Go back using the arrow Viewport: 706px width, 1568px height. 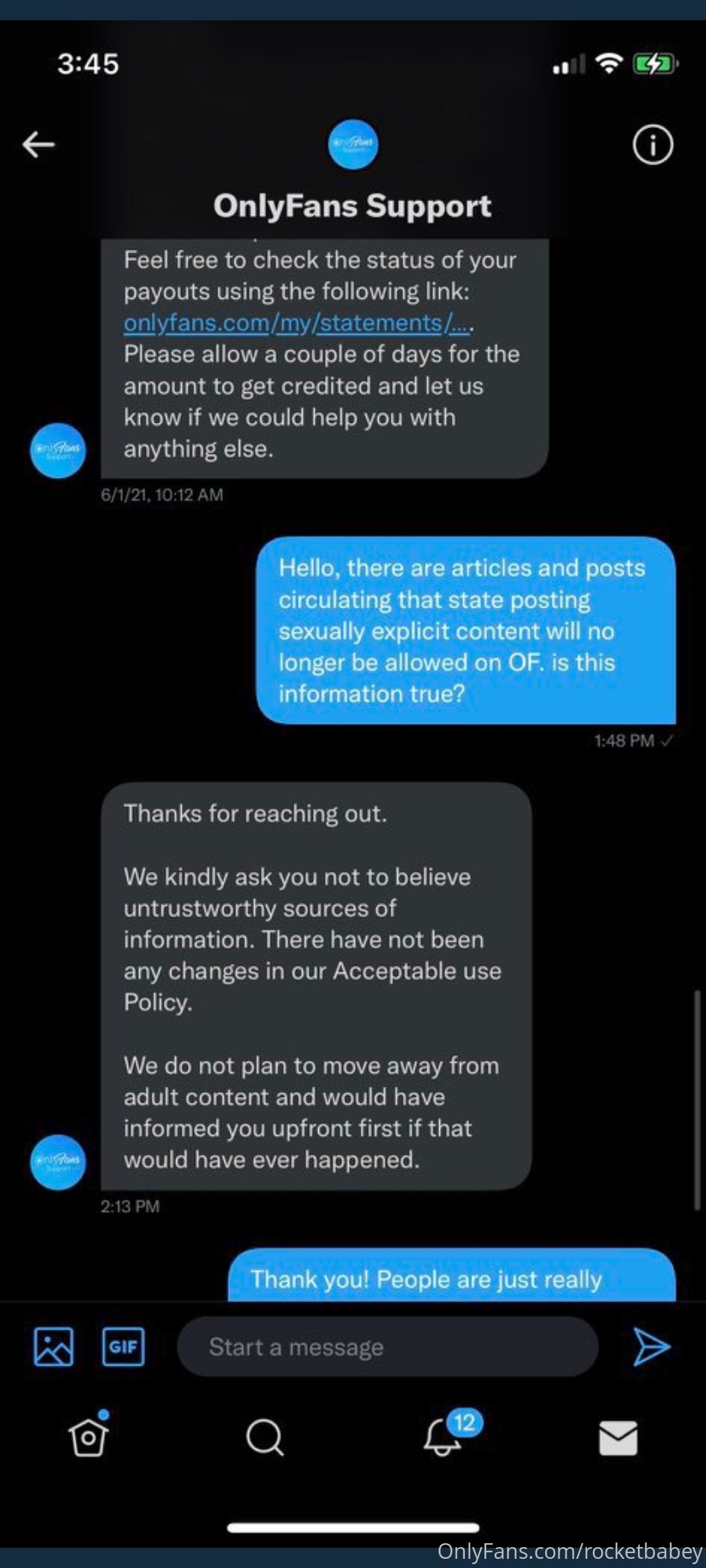pyautogui.click(x=39, y=144)
